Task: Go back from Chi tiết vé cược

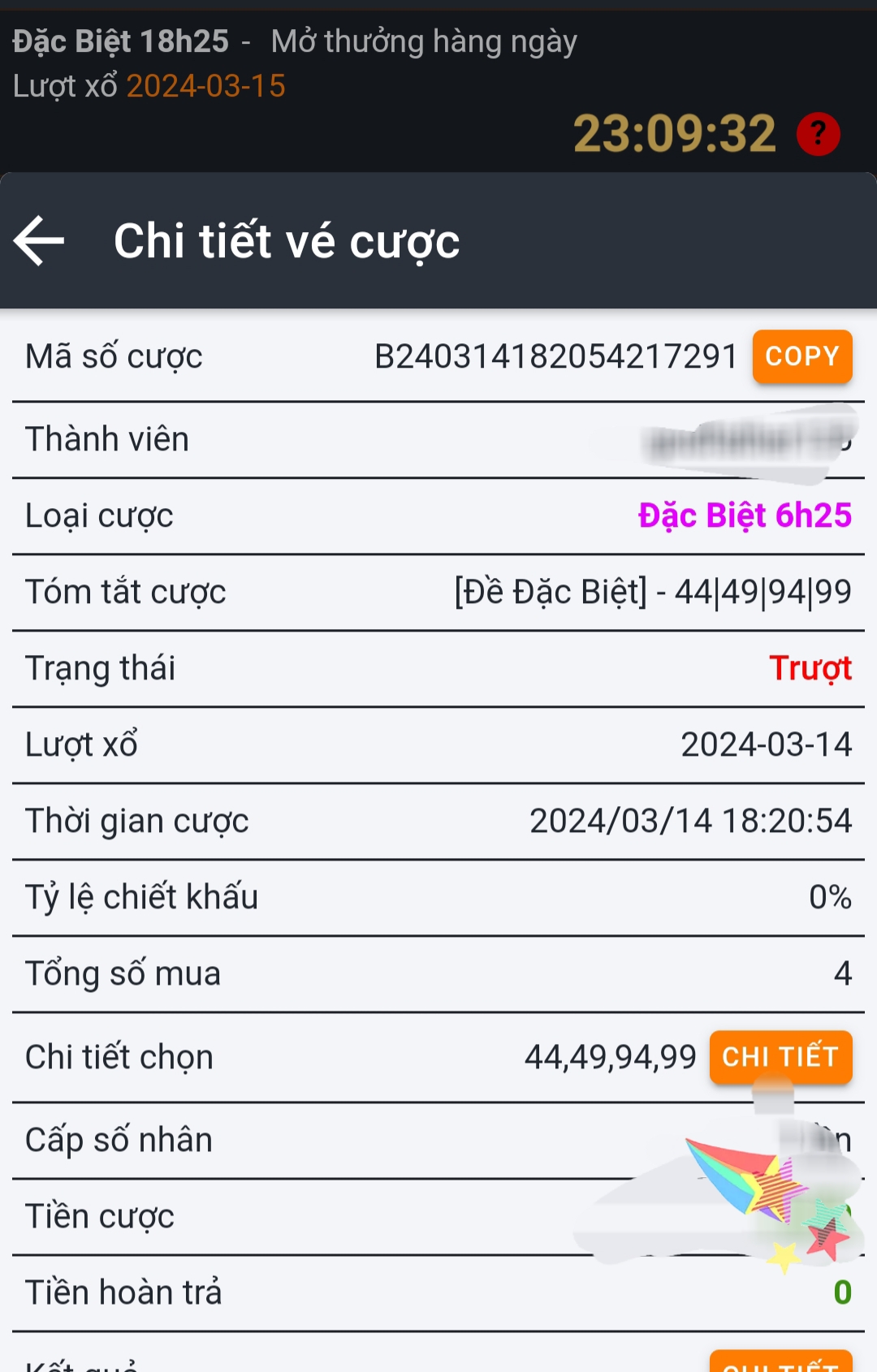Action: point(39,241)
